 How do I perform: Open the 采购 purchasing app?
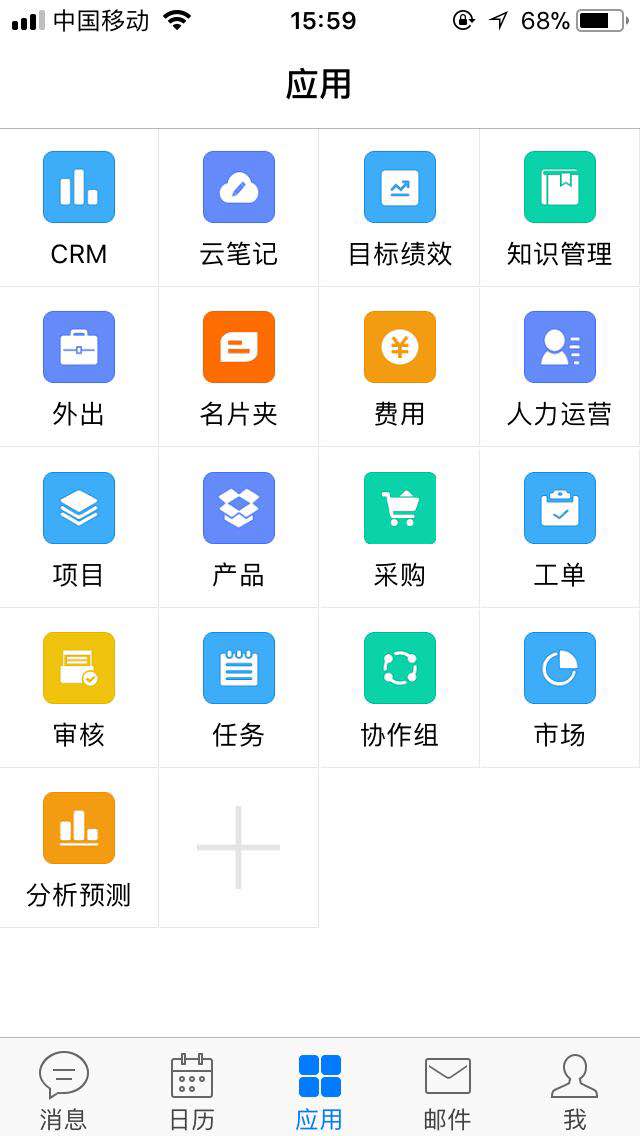399,528
